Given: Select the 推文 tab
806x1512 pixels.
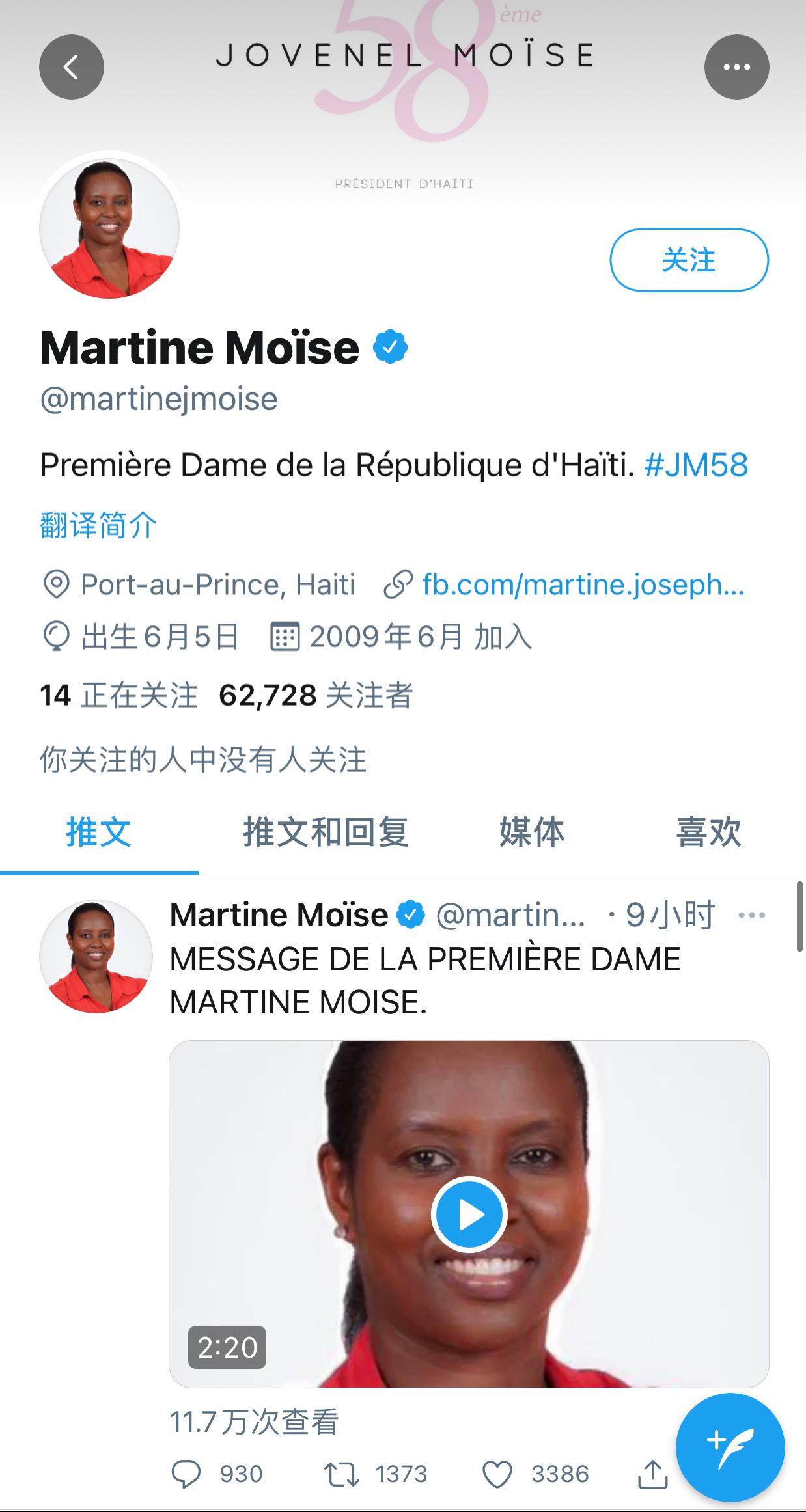Looking at the screenshot, I should [x=98, y=832].
